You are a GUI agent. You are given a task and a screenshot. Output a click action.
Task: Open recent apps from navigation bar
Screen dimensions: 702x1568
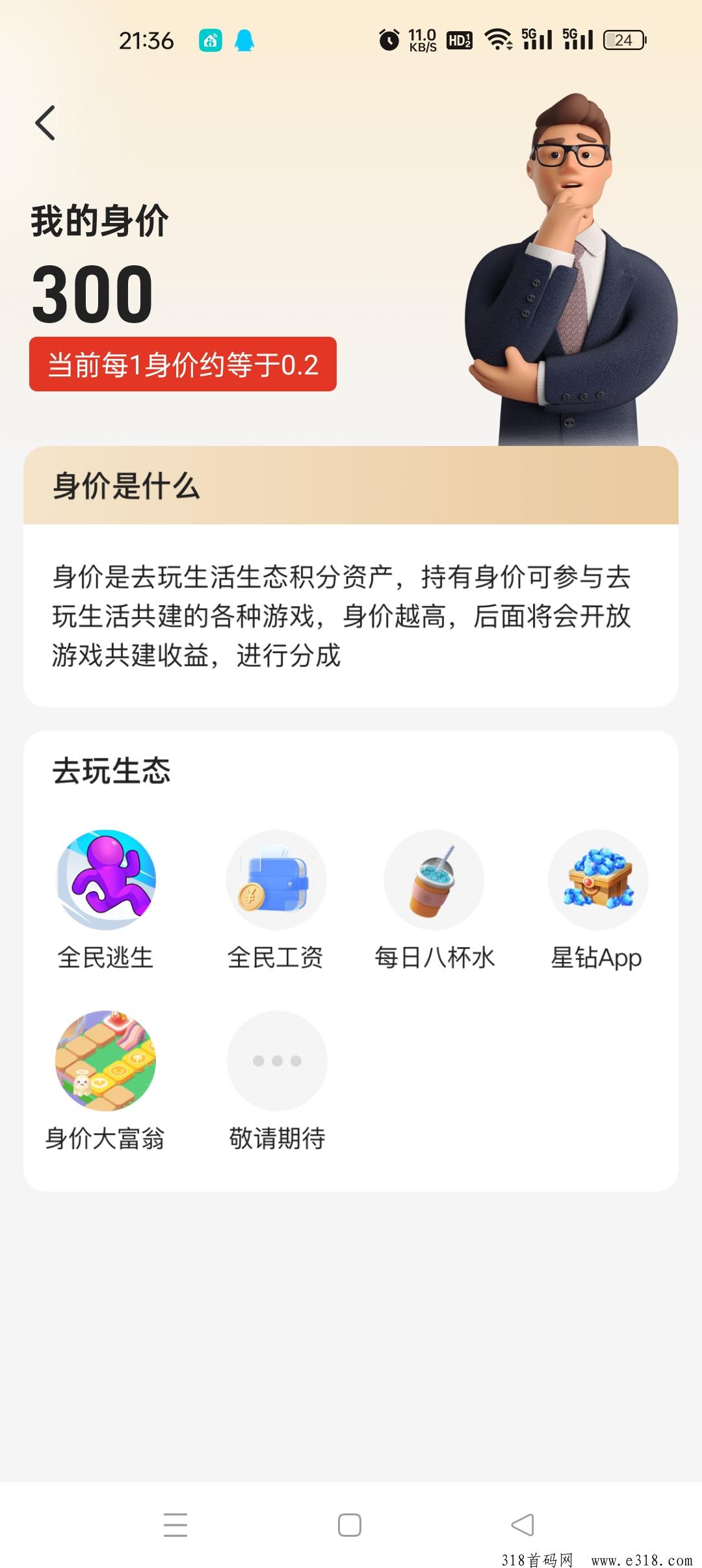(175, 1524)
